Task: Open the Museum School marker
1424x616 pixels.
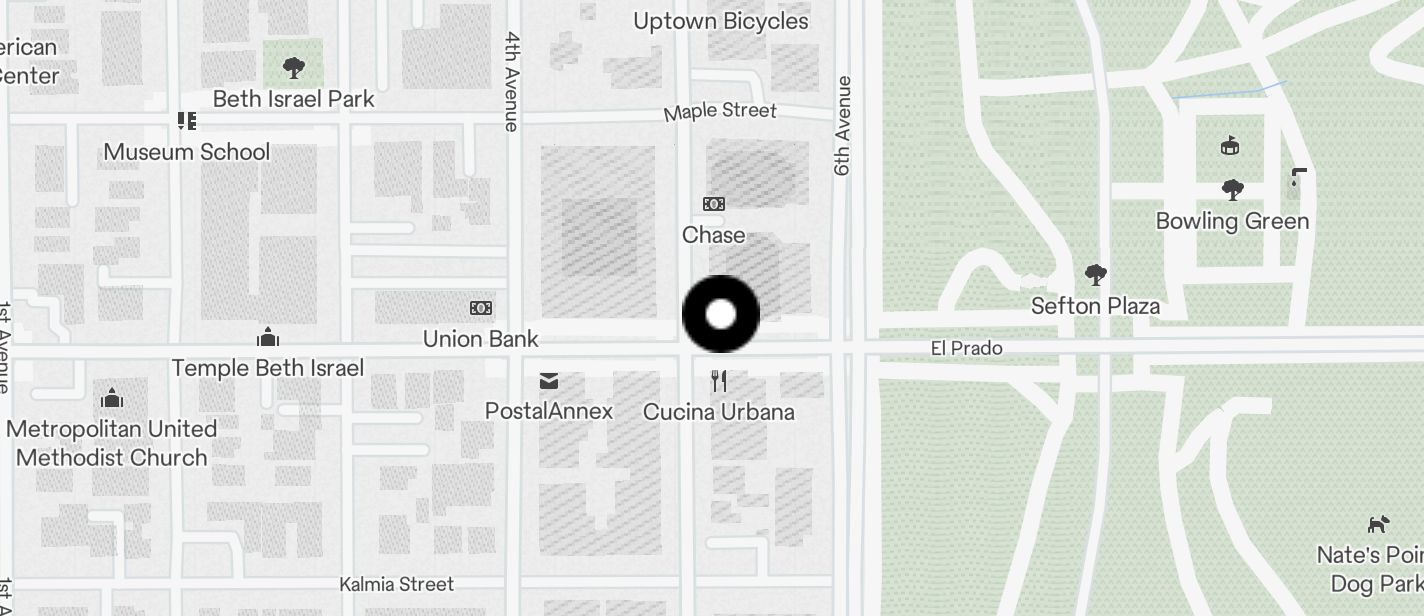Action: tap(187, 122)
